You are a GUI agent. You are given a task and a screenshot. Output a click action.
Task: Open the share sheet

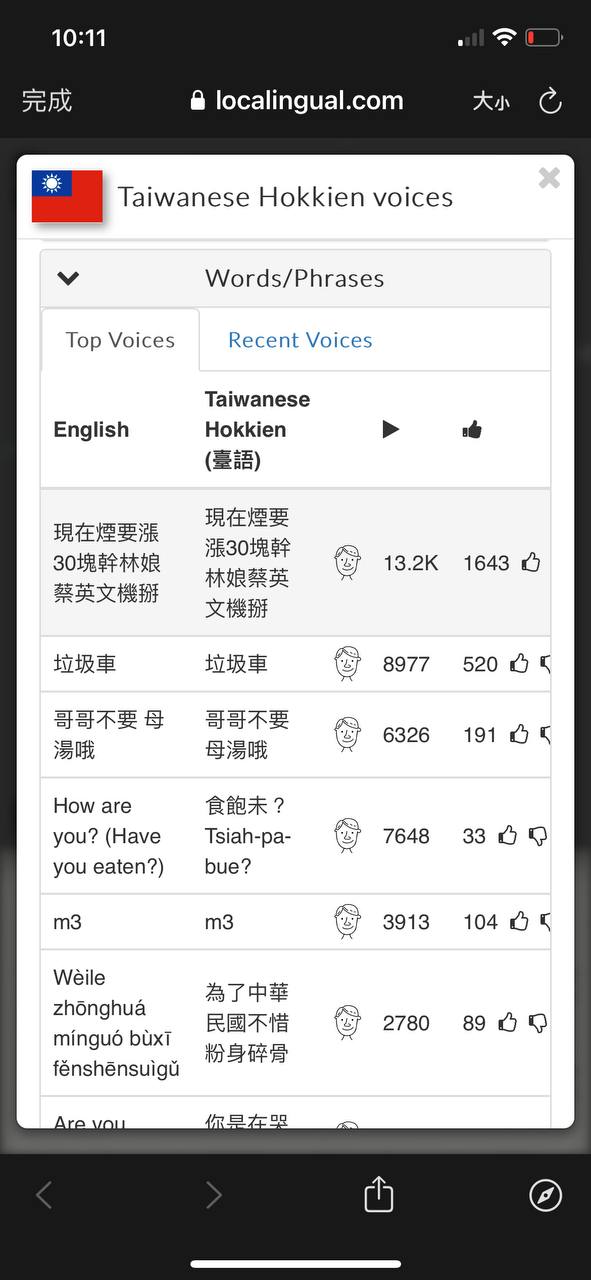click(378, 1193)
